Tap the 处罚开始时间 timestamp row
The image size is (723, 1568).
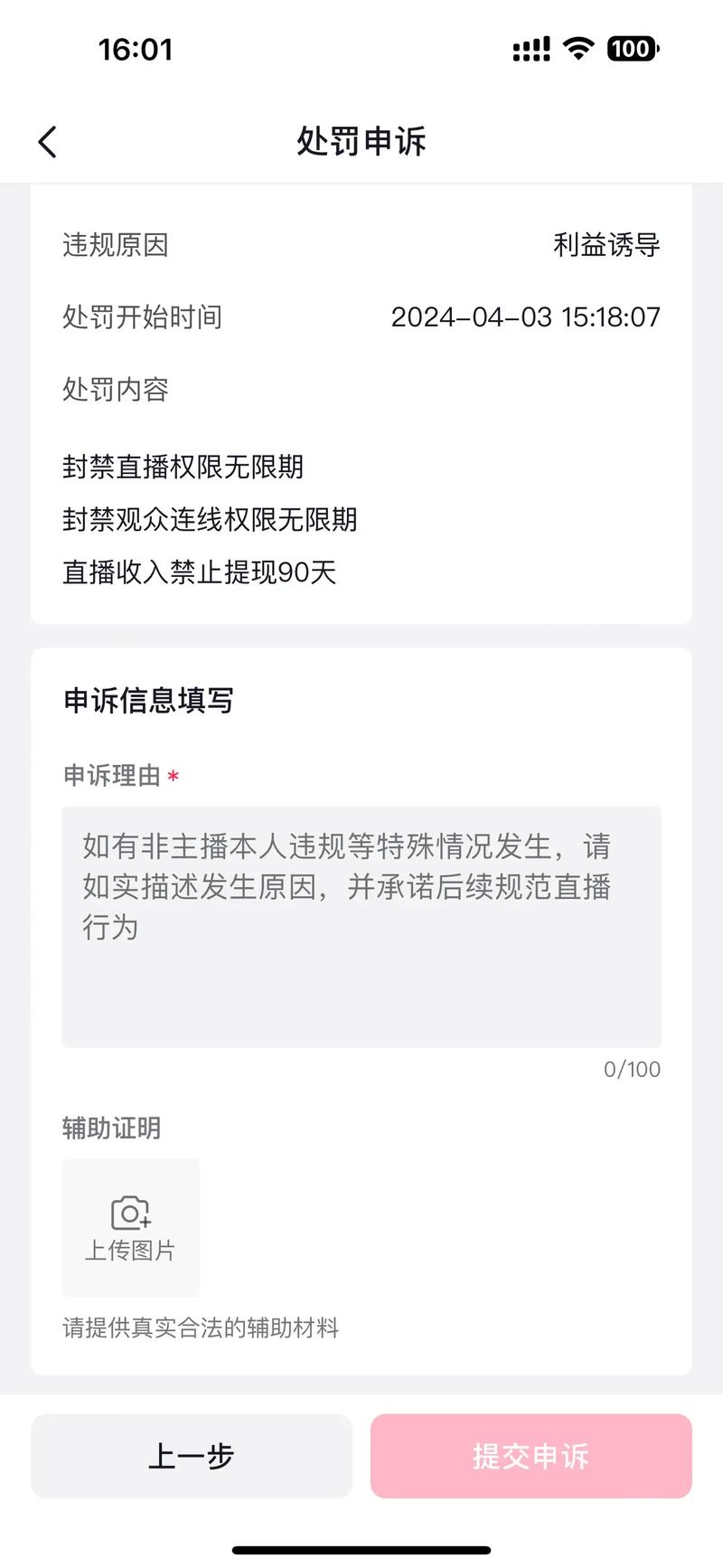pyautogui.click(x=361, y=317)
